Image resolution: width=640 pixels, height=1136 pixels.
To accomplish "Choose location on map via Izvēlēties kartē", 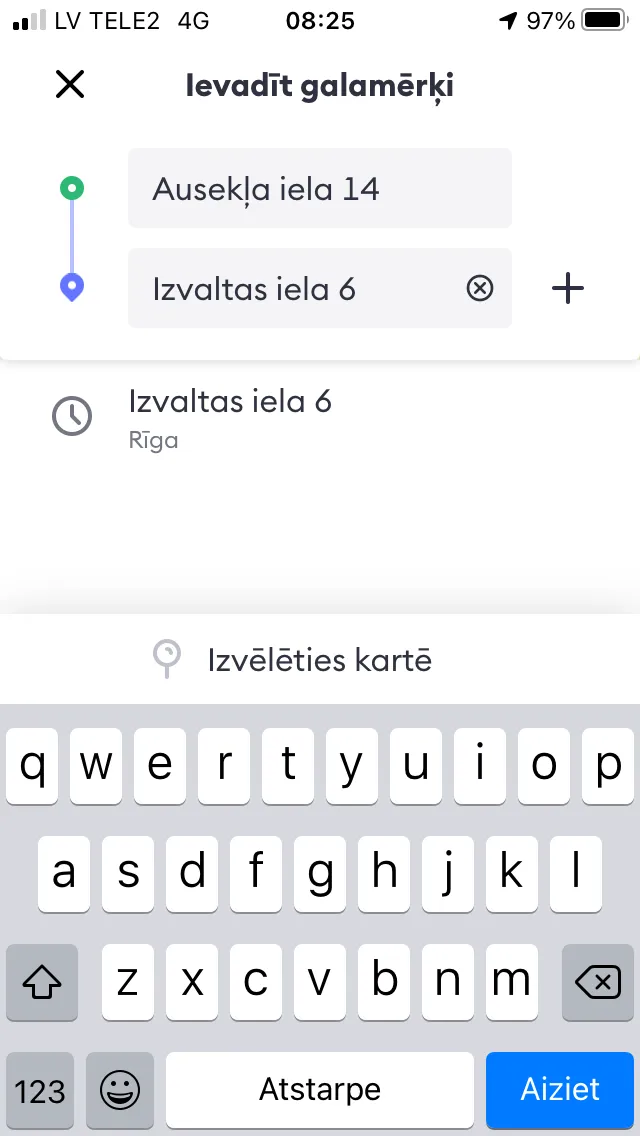I will (x=320, y=659).
